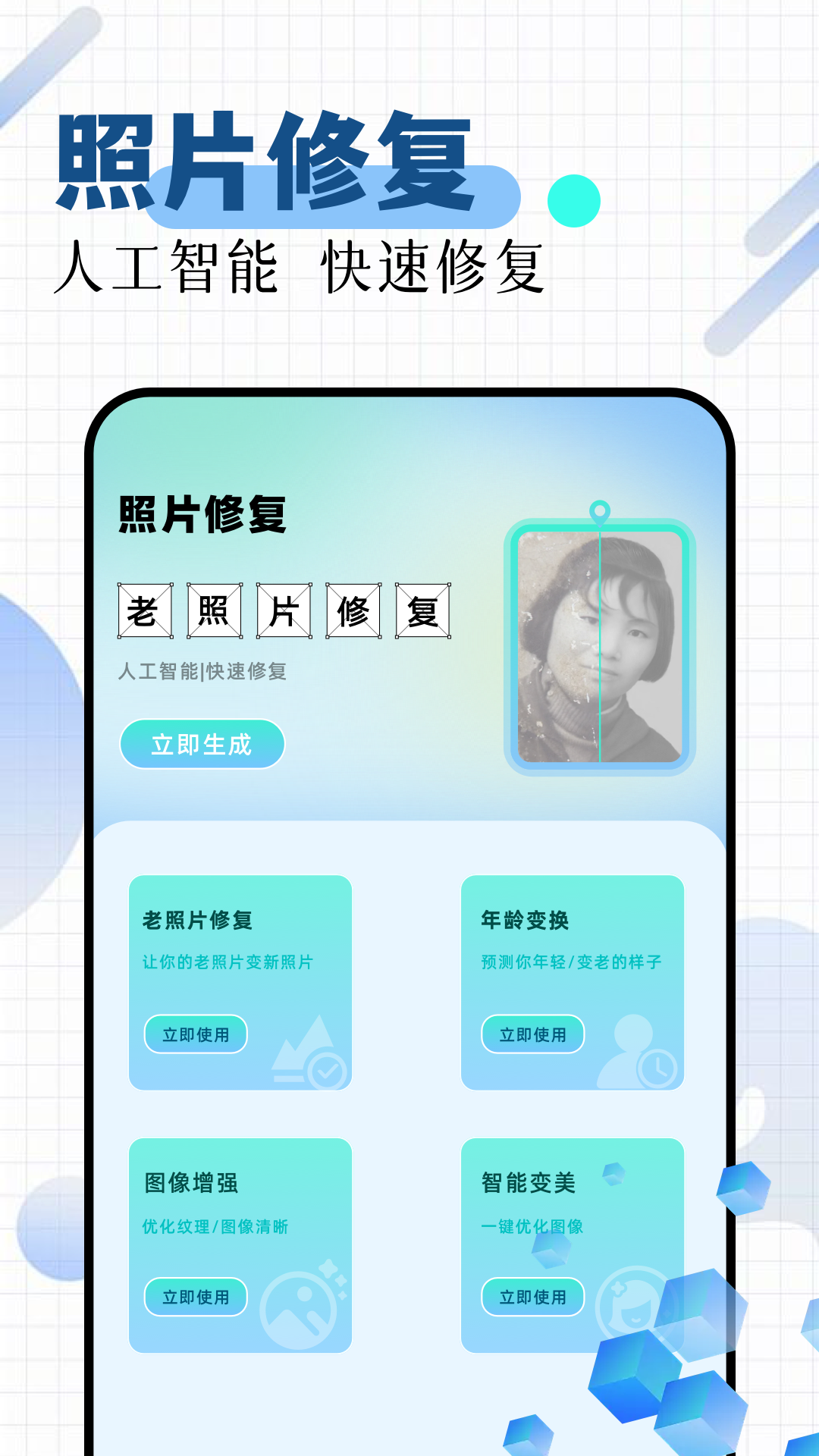Click 立即使用 on the 老照片修复 card

click(x=195, y=1035)
